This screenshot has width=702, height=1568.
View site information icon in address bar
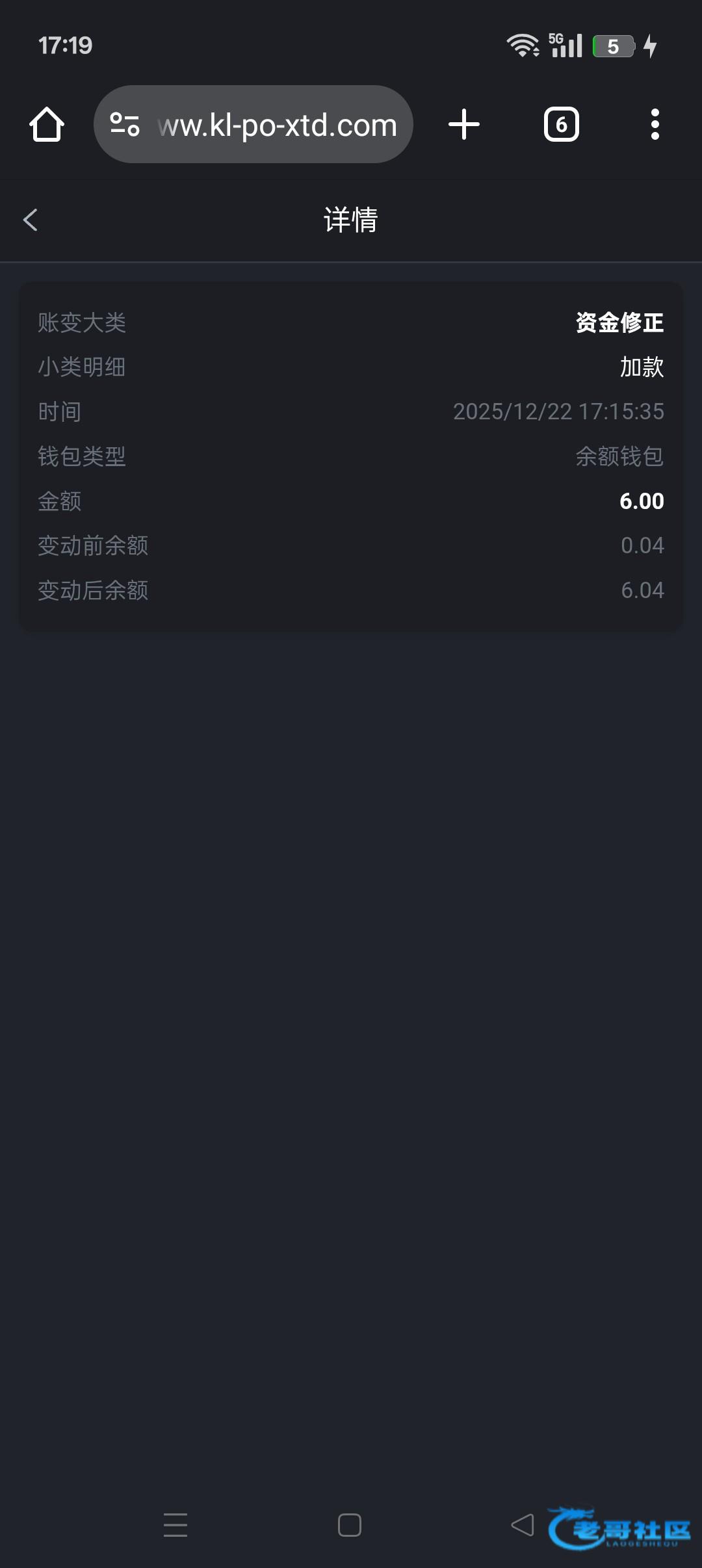click(x=124, y=124)
